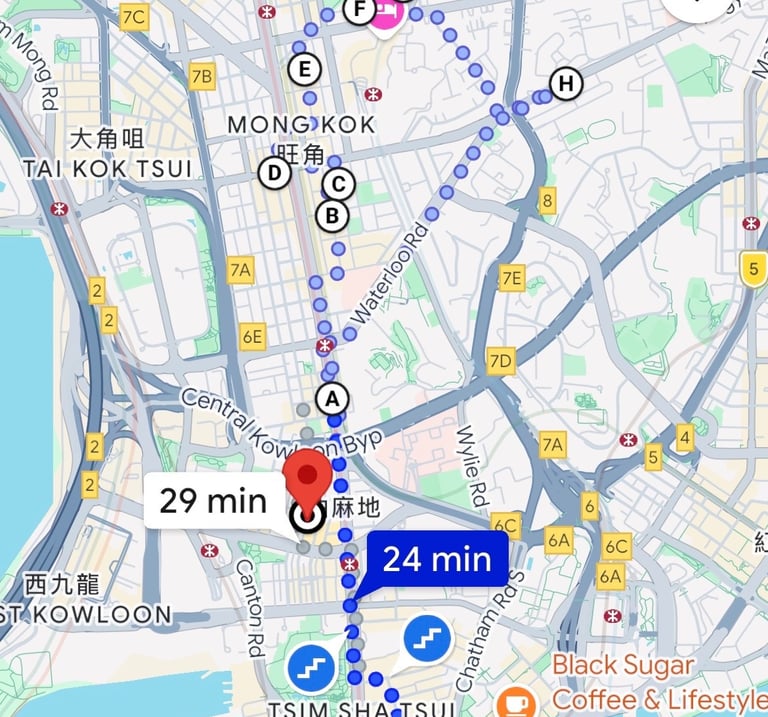Image resolution: width=768 pixels, height=717 pixels.
Task: Open waypoint A on the route
Action: click(332, 398)
